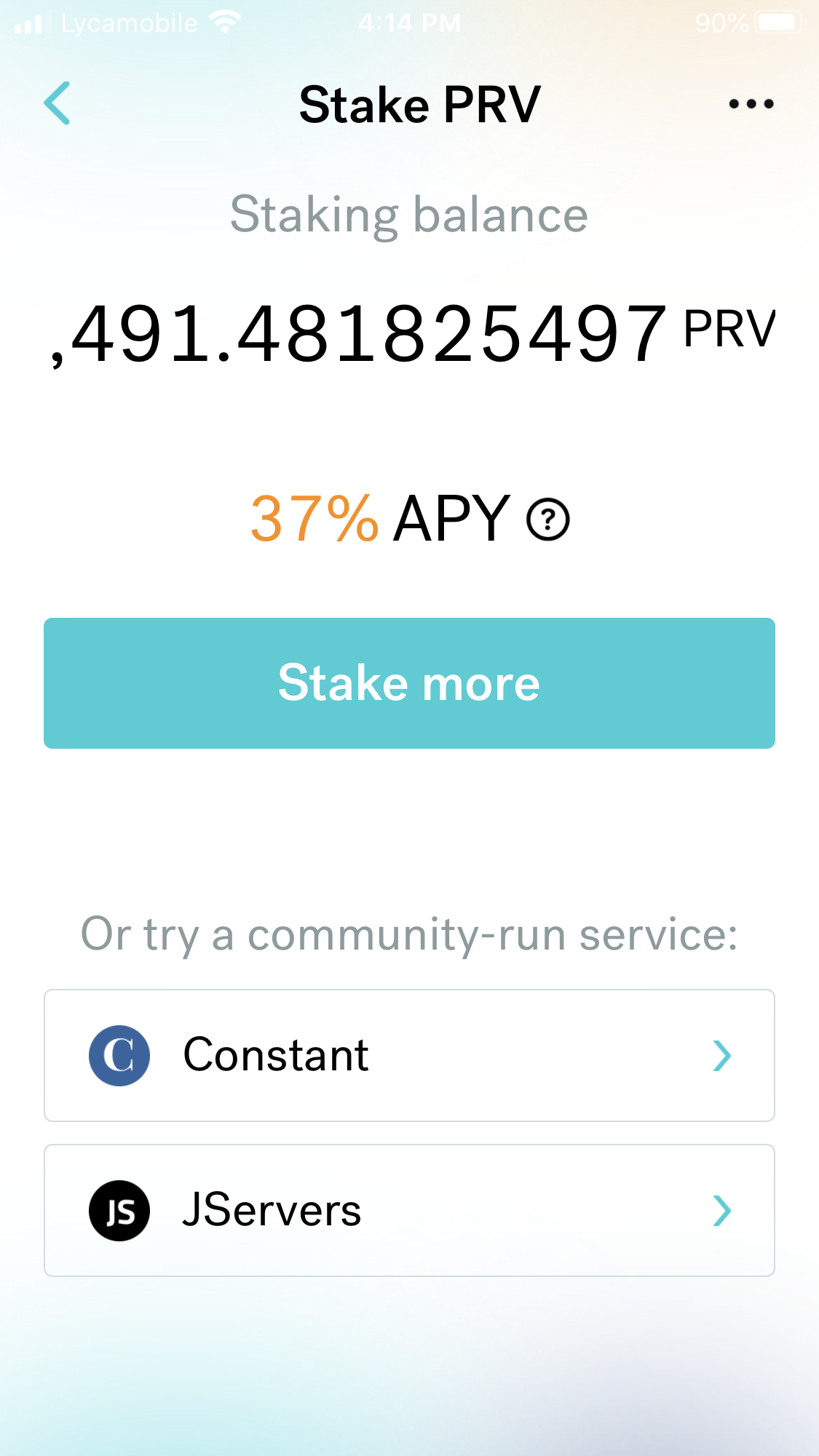This screenshot has height=1456, width=819.
Task: Go back from the Stake PRV screen
Action: click(57, 103)
